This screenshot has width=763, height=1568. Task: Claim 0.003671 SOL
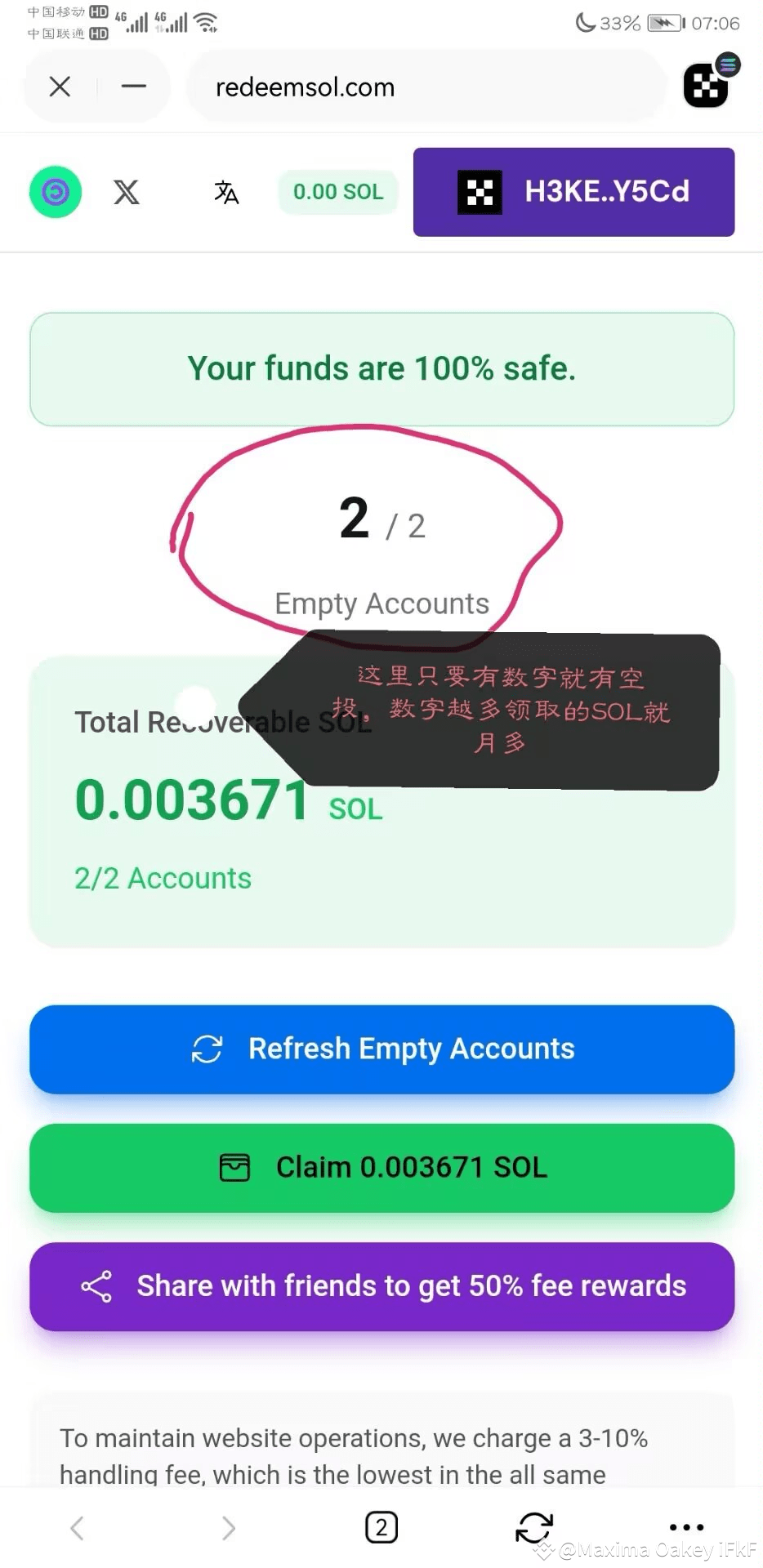[x=381, y=1167]
